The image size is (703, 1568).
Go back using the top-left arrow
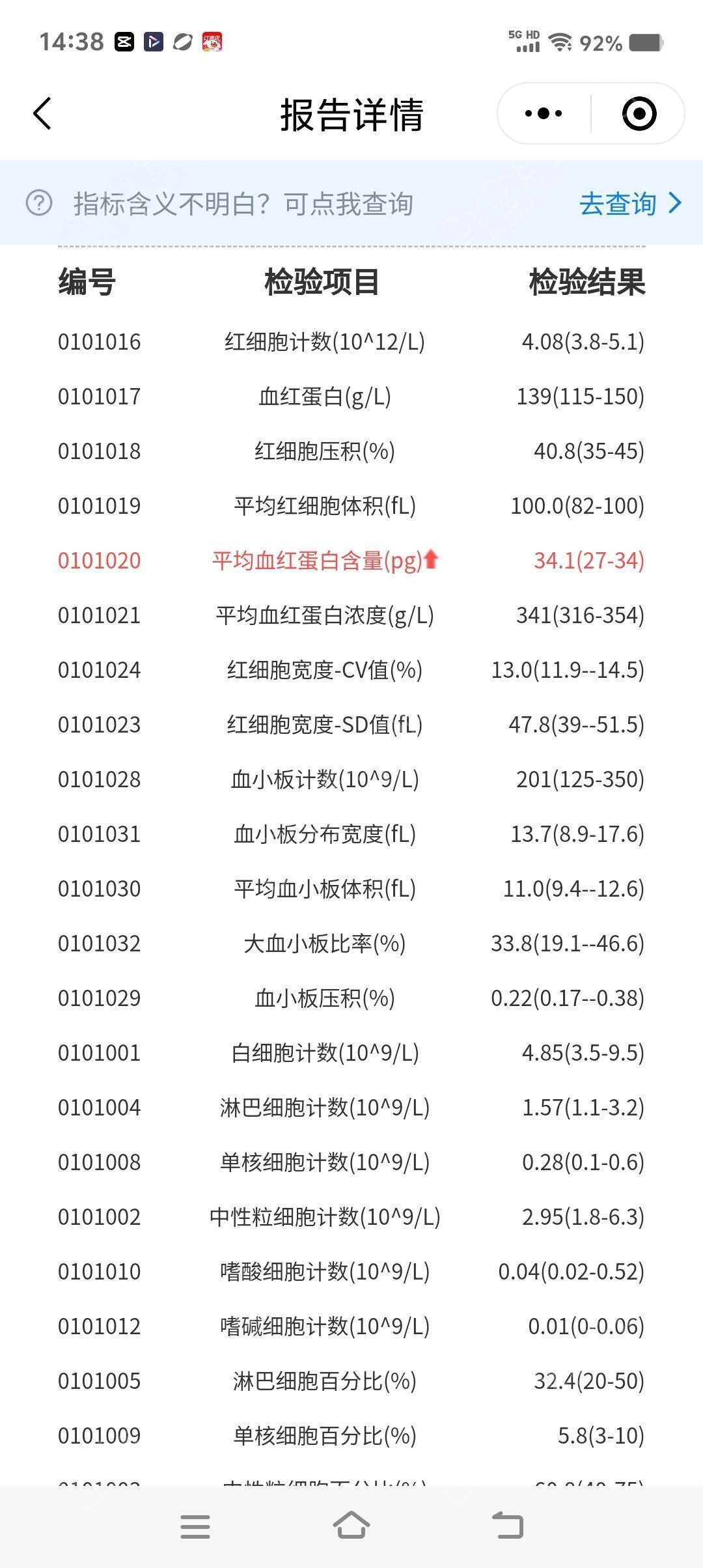pos(42,114)
